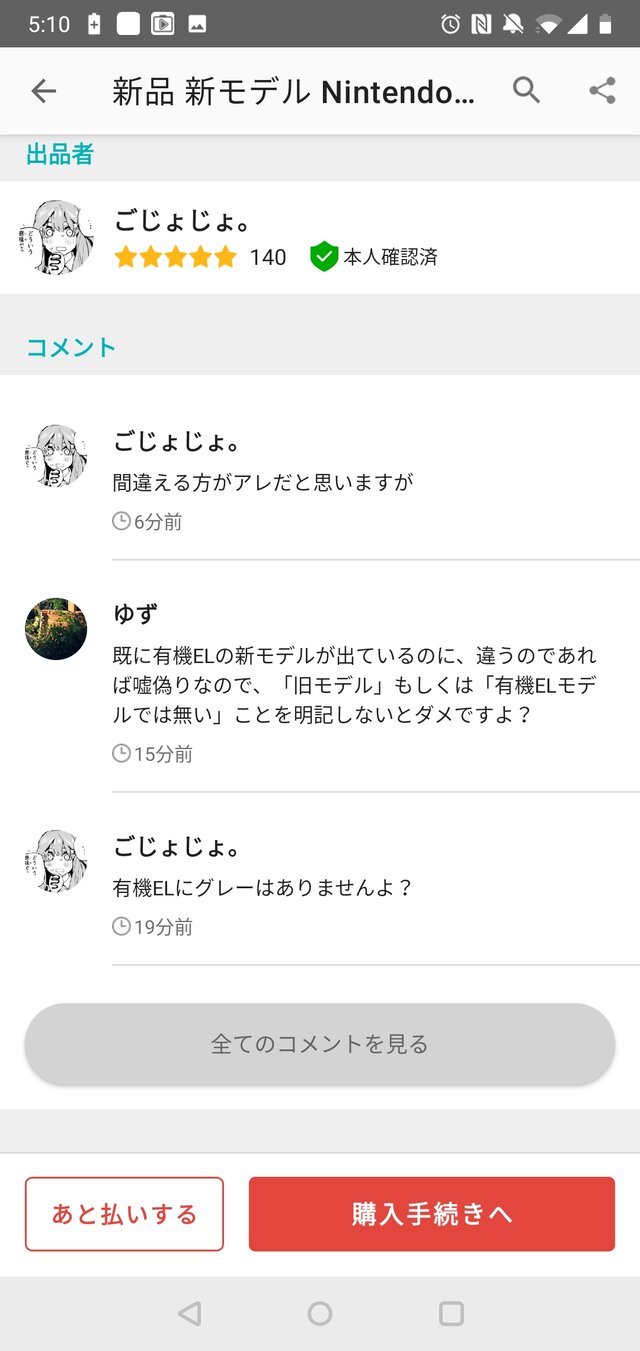The height and width of the screenshot is (1351, 640).
Task: Choose あと払いする payment option
Action: (124, 1214)
